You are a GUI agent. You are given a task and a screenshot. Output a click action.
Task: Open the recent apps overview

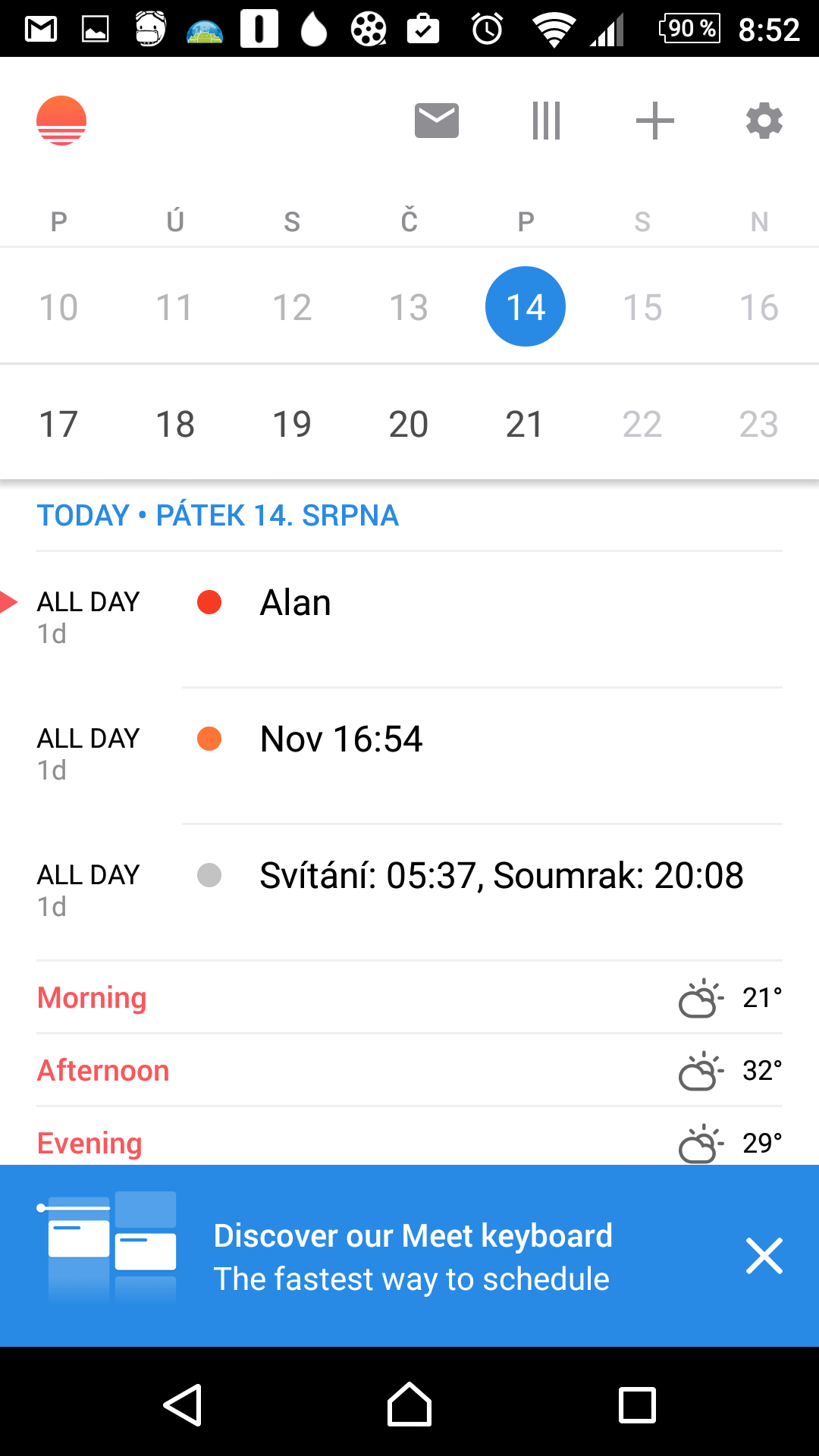point(637,1404)
